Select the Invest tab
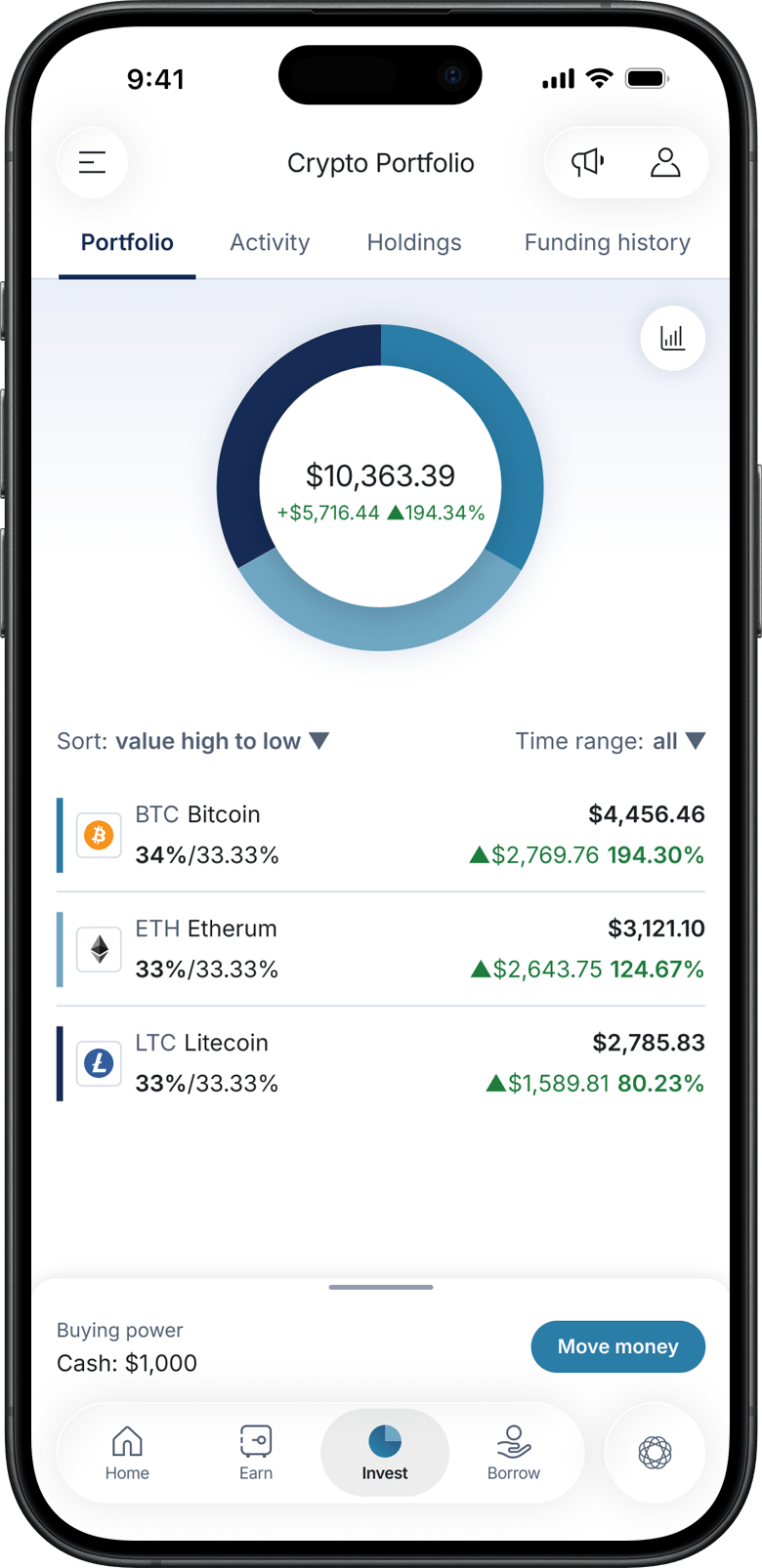 (385, 1453)
